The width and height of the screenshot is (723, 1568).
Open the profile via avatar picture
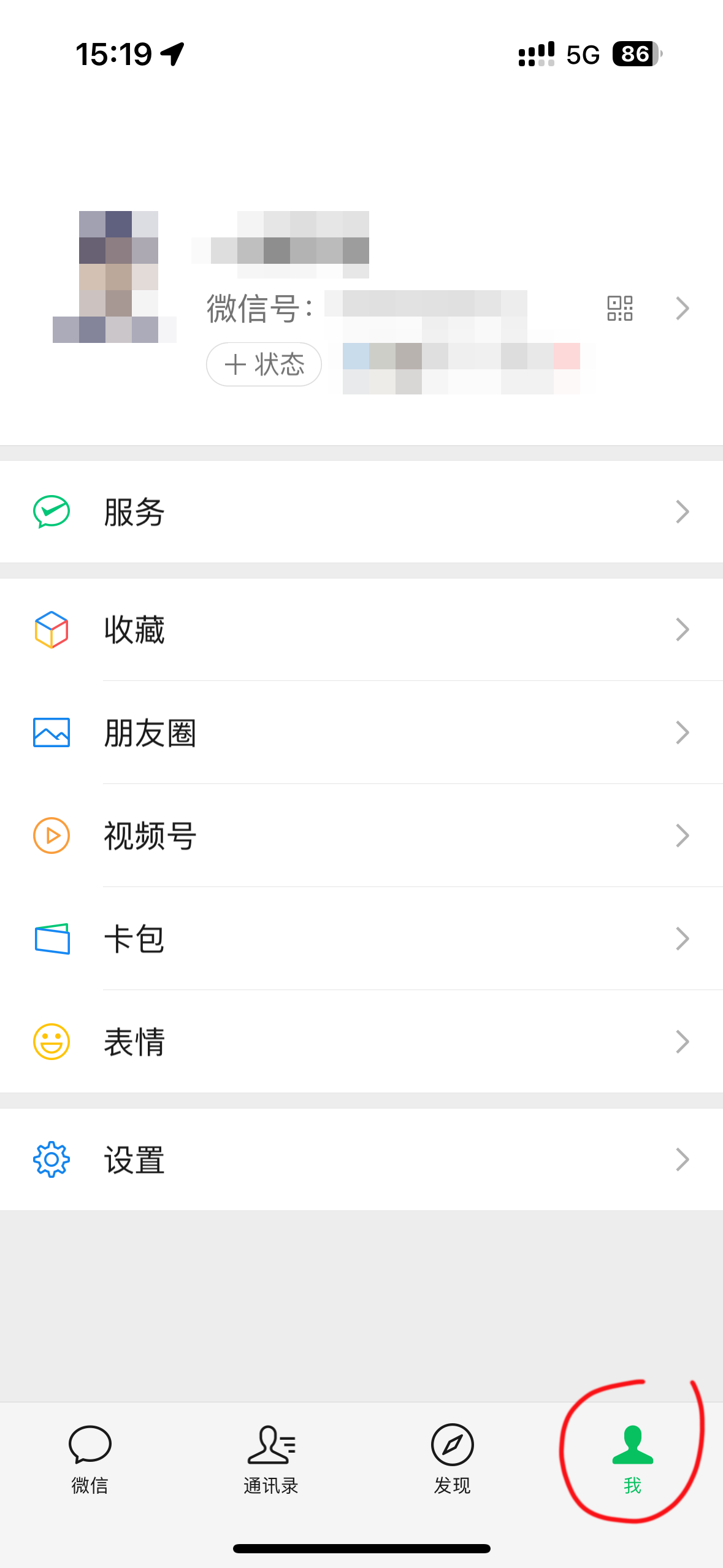click(115, 277)
